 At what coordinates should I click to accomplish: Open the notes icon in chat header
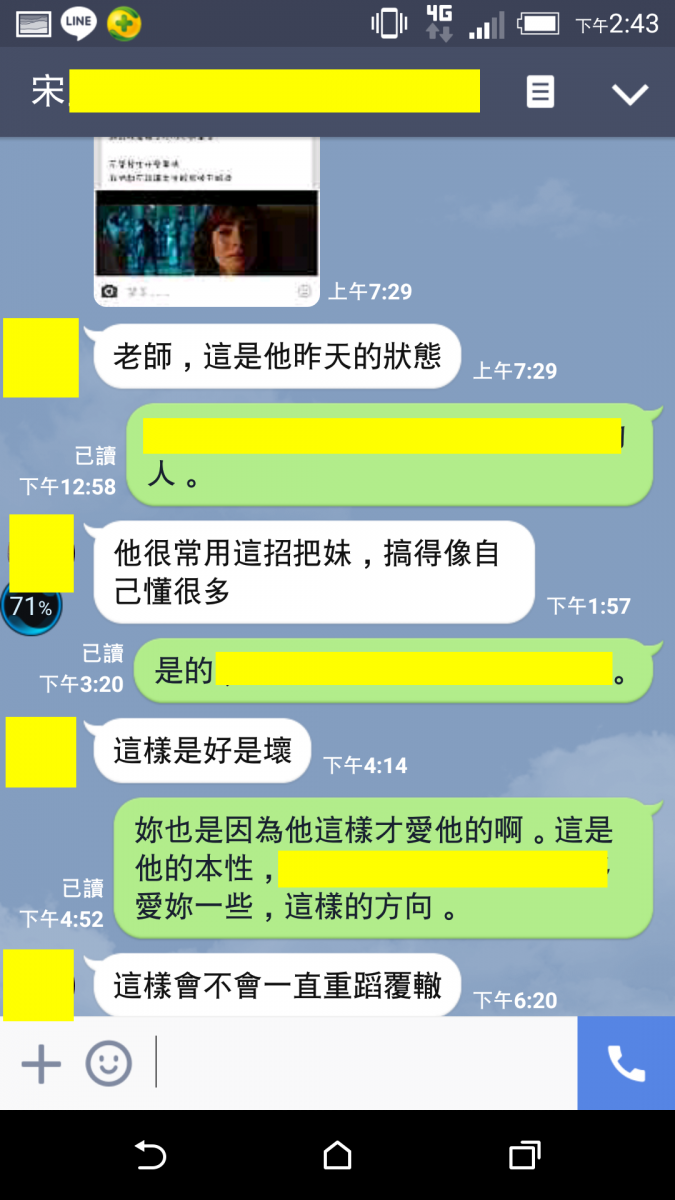(x=540, y=93)
